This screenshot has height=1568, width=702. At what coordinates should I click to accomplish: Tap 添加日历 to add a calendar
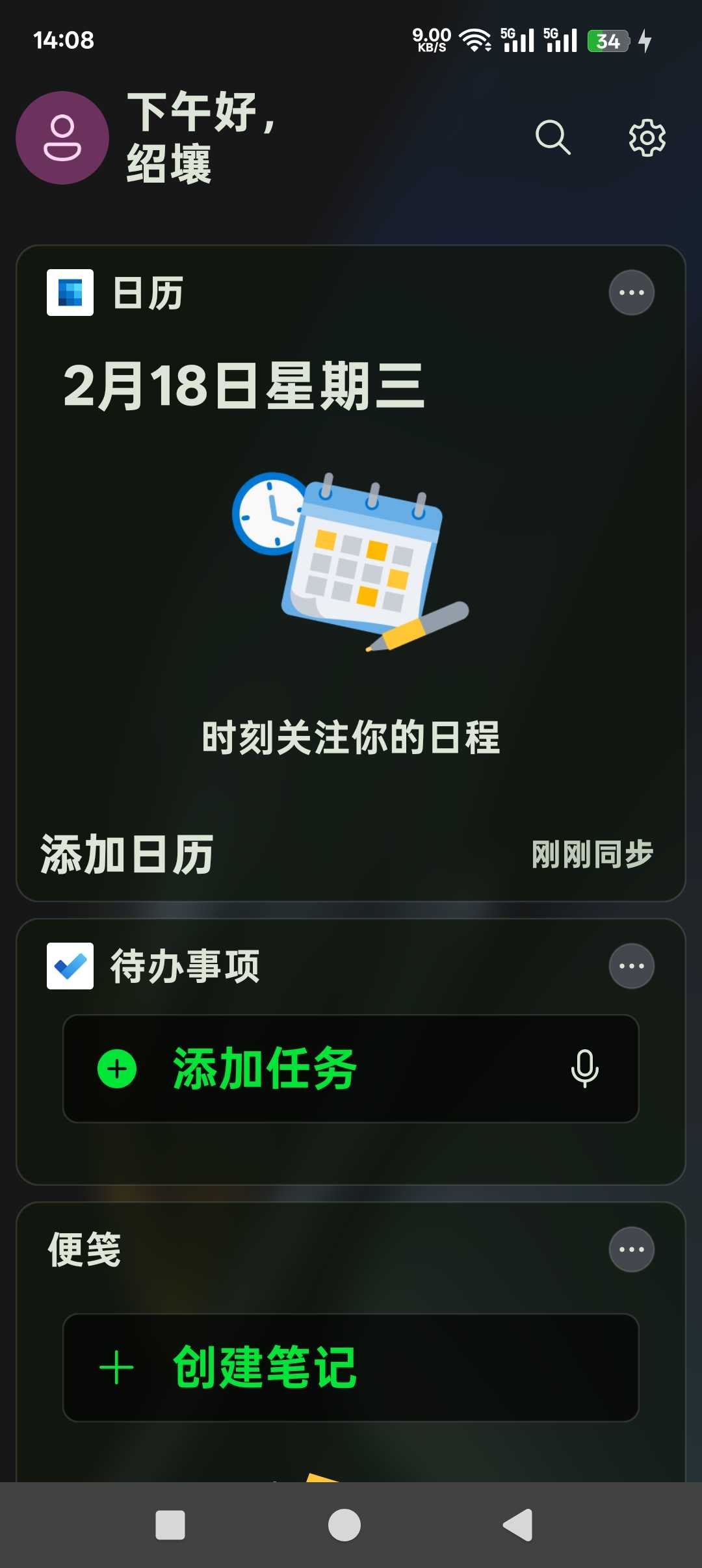[x=127, y=854]
